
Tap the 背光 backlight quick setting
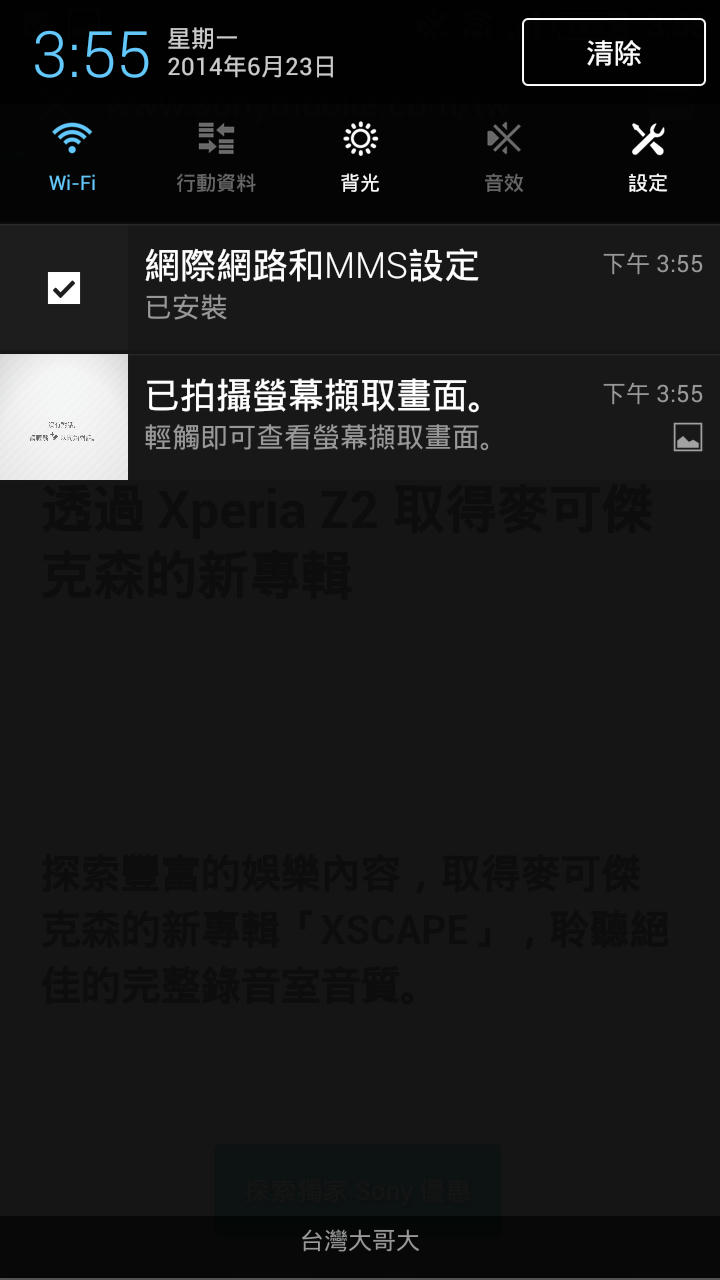point(360,157)
